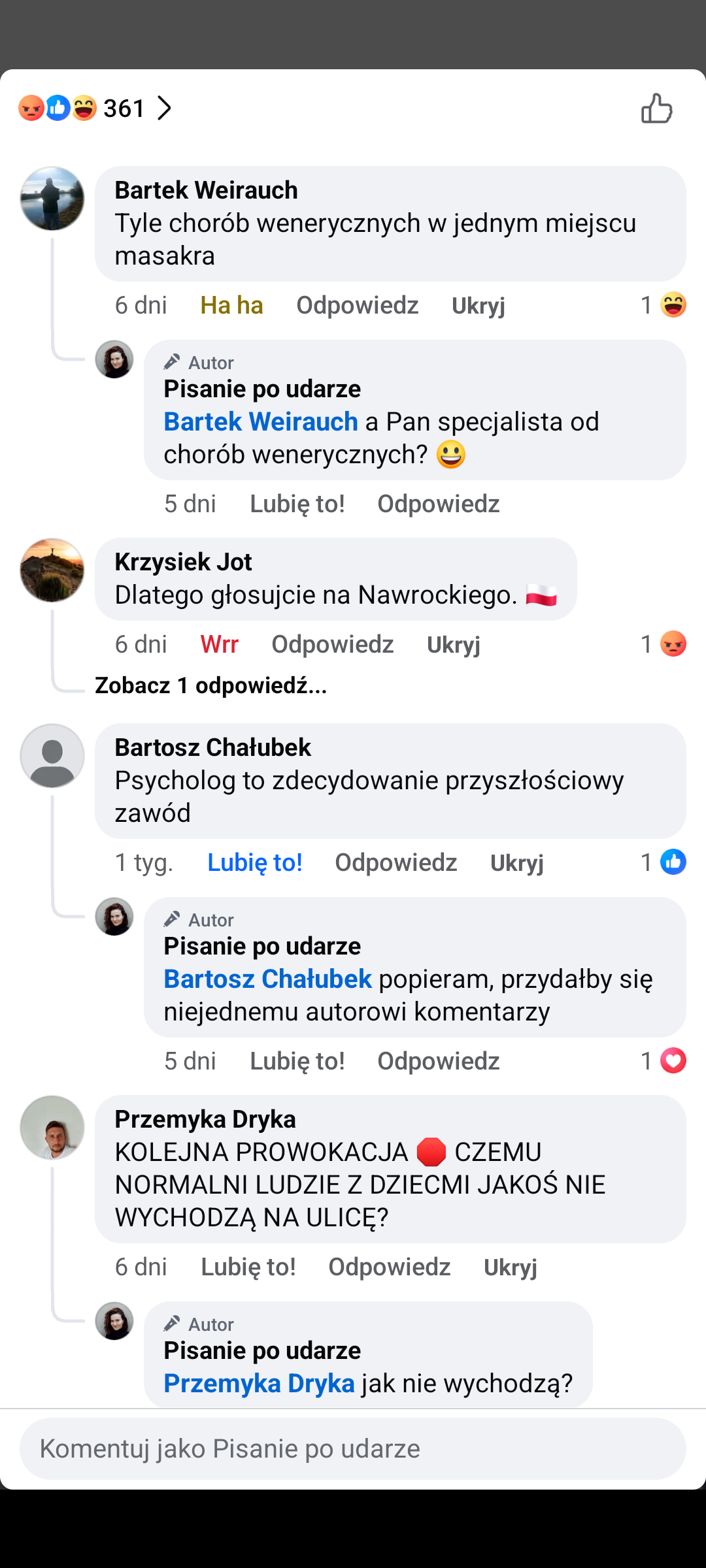Open the blue Bartosz Chałubek mention link
The image size is (706, 1568).
[x=267, y=979]
